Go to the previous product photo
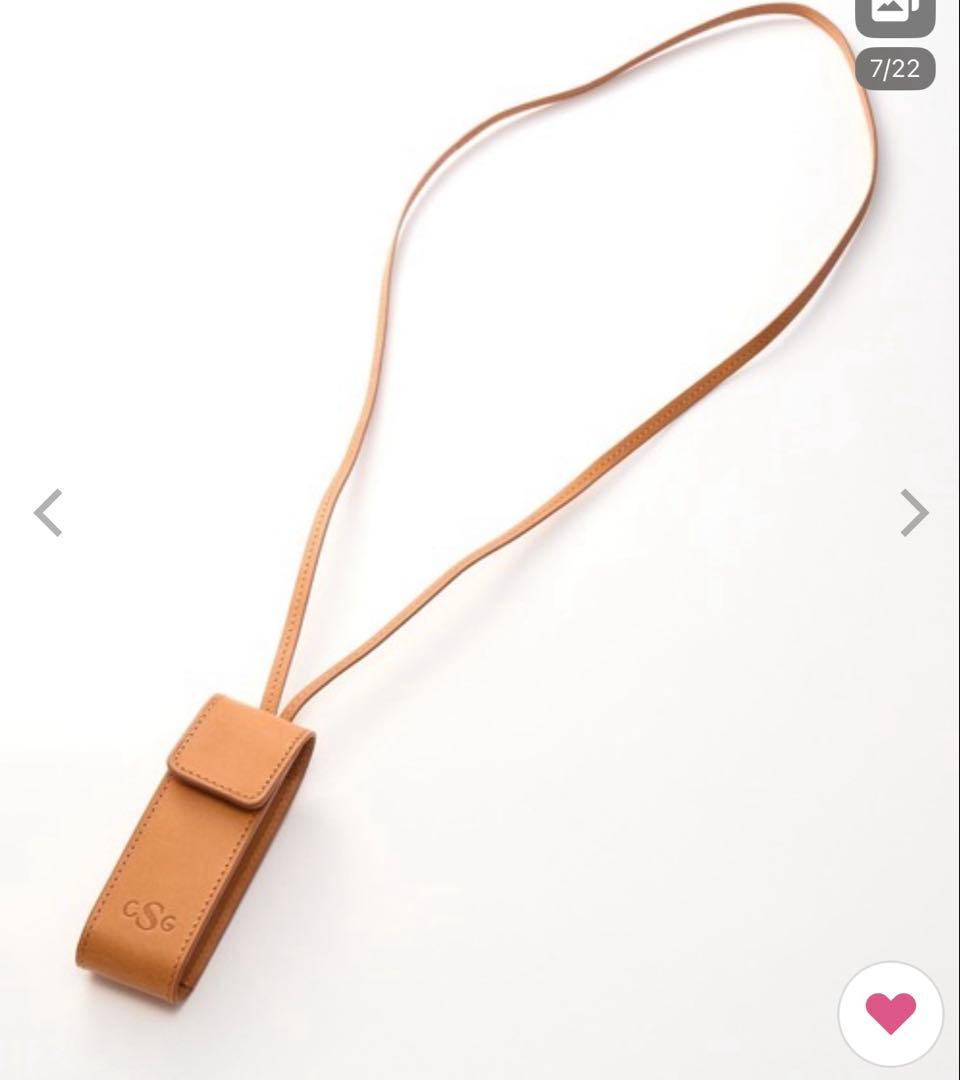Image resolution: width=960 pixels, height=1080 pixels. pyautogui.click(x=48, y=513)
